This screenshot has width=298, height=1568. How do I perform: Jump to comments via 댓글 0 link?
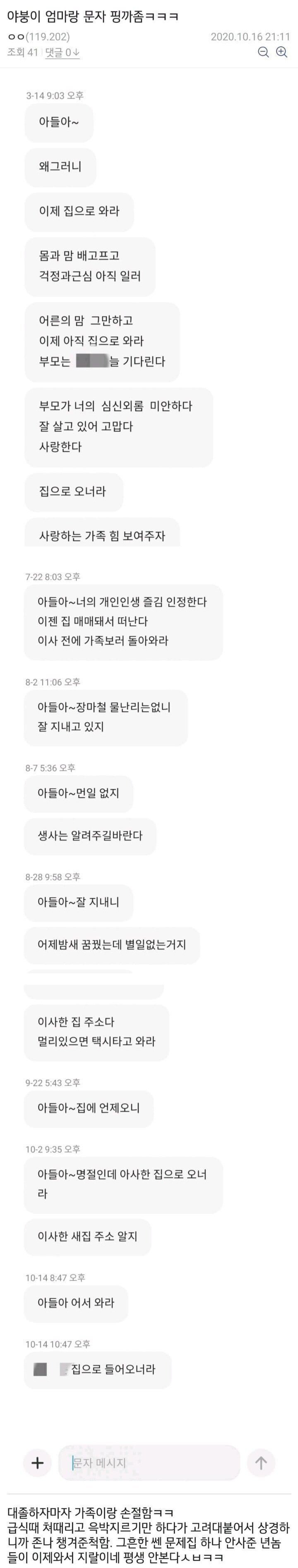pos(62,52)
